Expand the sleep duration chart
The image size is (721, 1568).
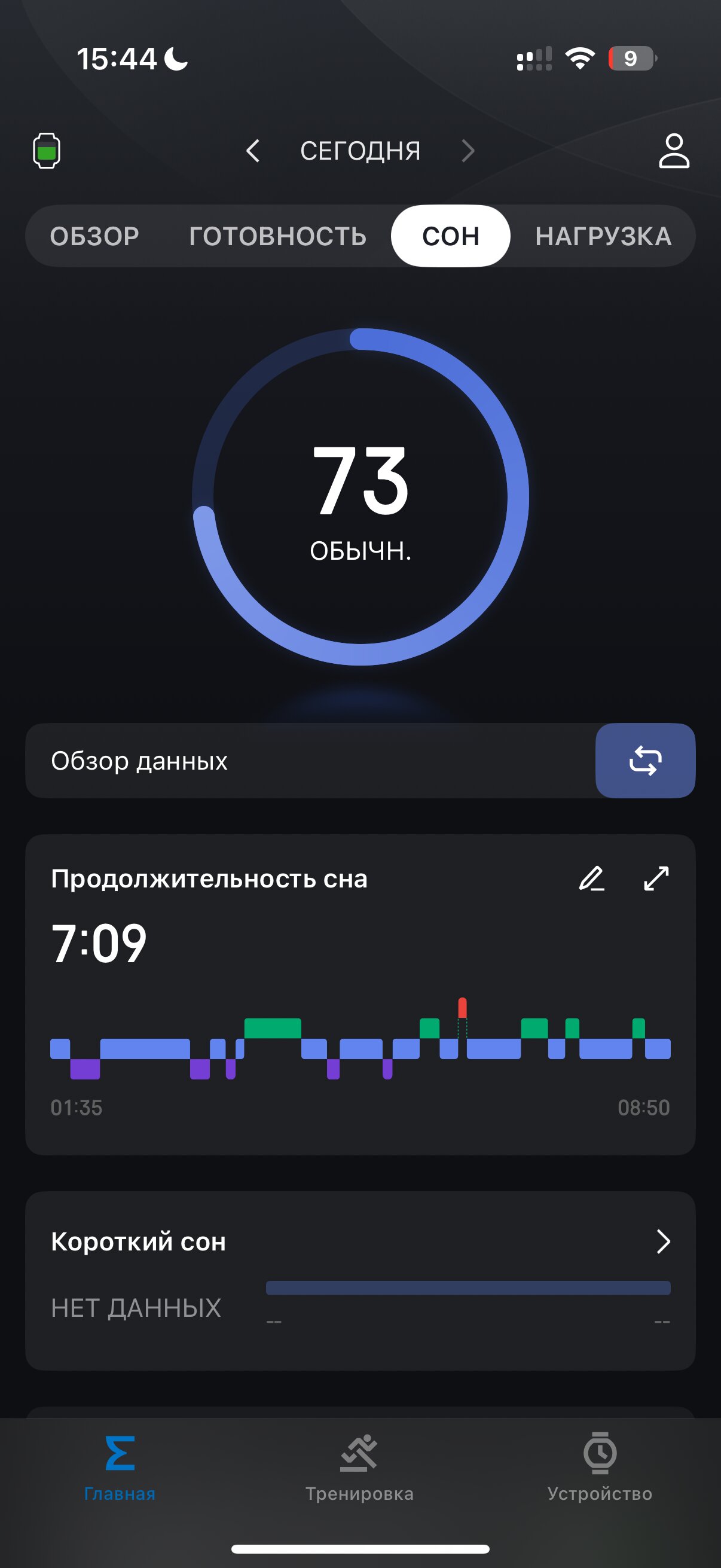656,878
